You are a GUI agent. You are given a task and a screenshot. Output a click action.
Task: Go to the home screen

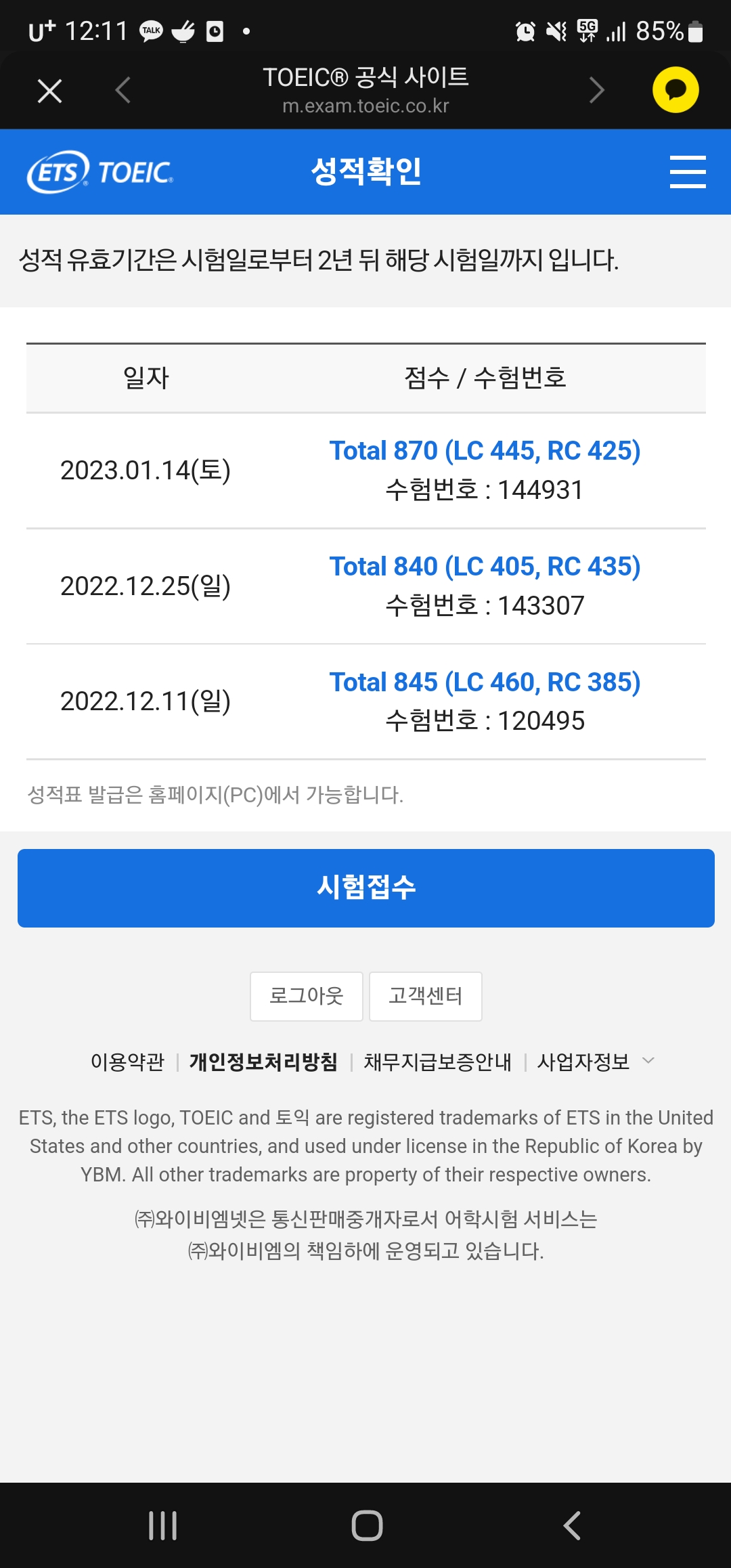[x=367, y=1525]
